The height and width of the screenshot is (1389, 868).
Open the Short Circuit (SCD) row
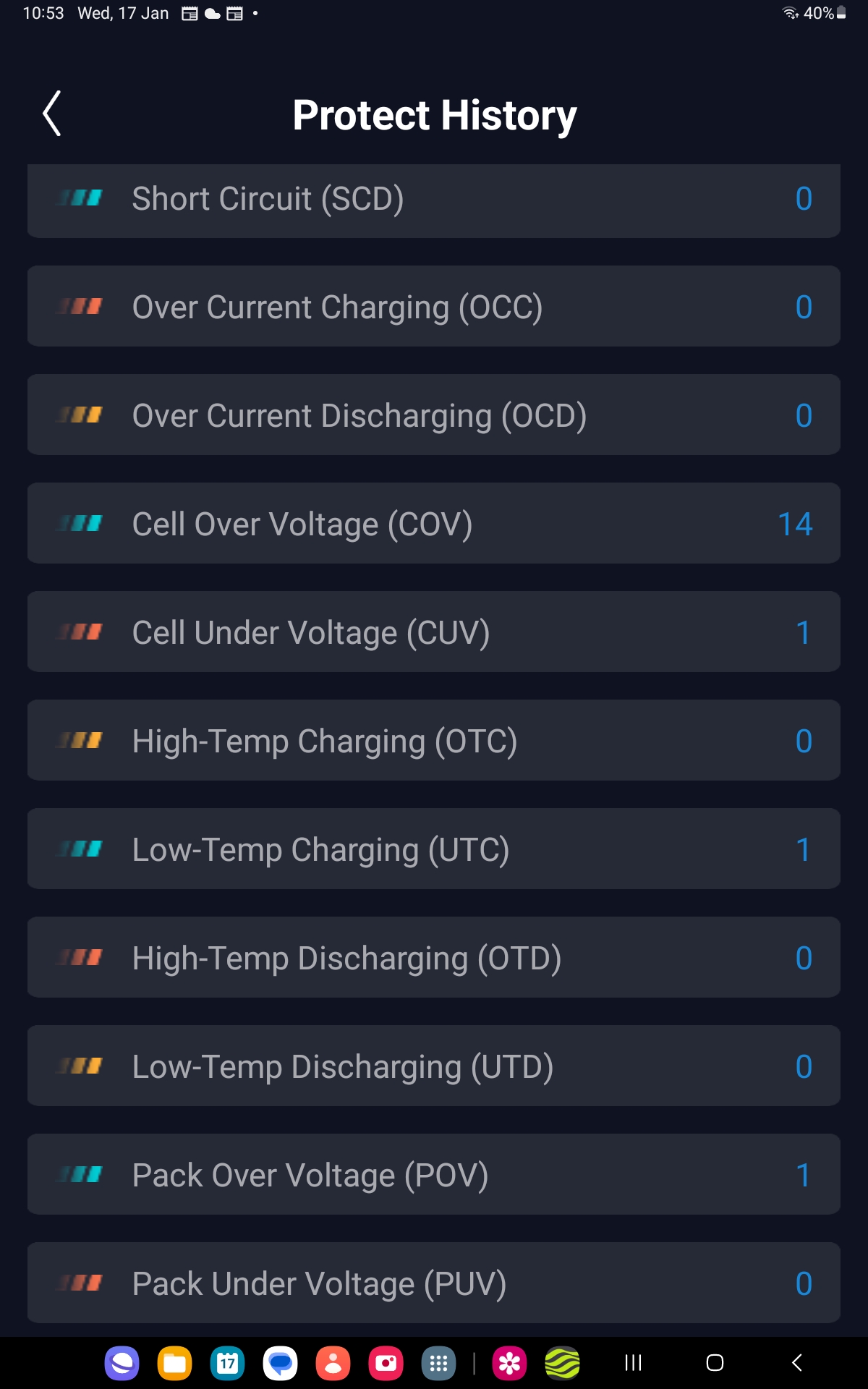pos(434,200)
